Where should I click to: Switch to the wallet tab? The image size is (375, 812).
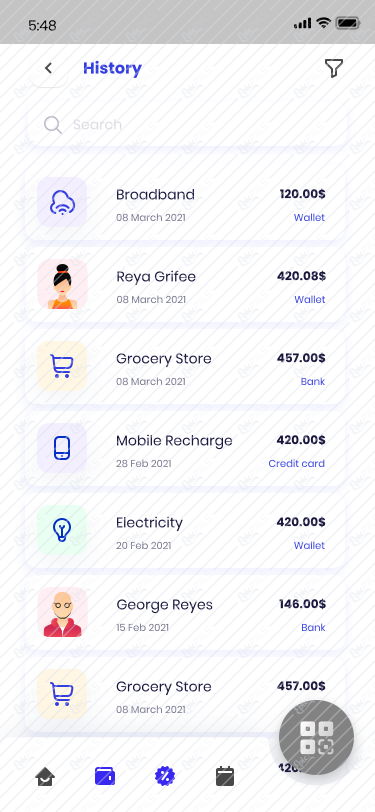(x=105, y=776)
